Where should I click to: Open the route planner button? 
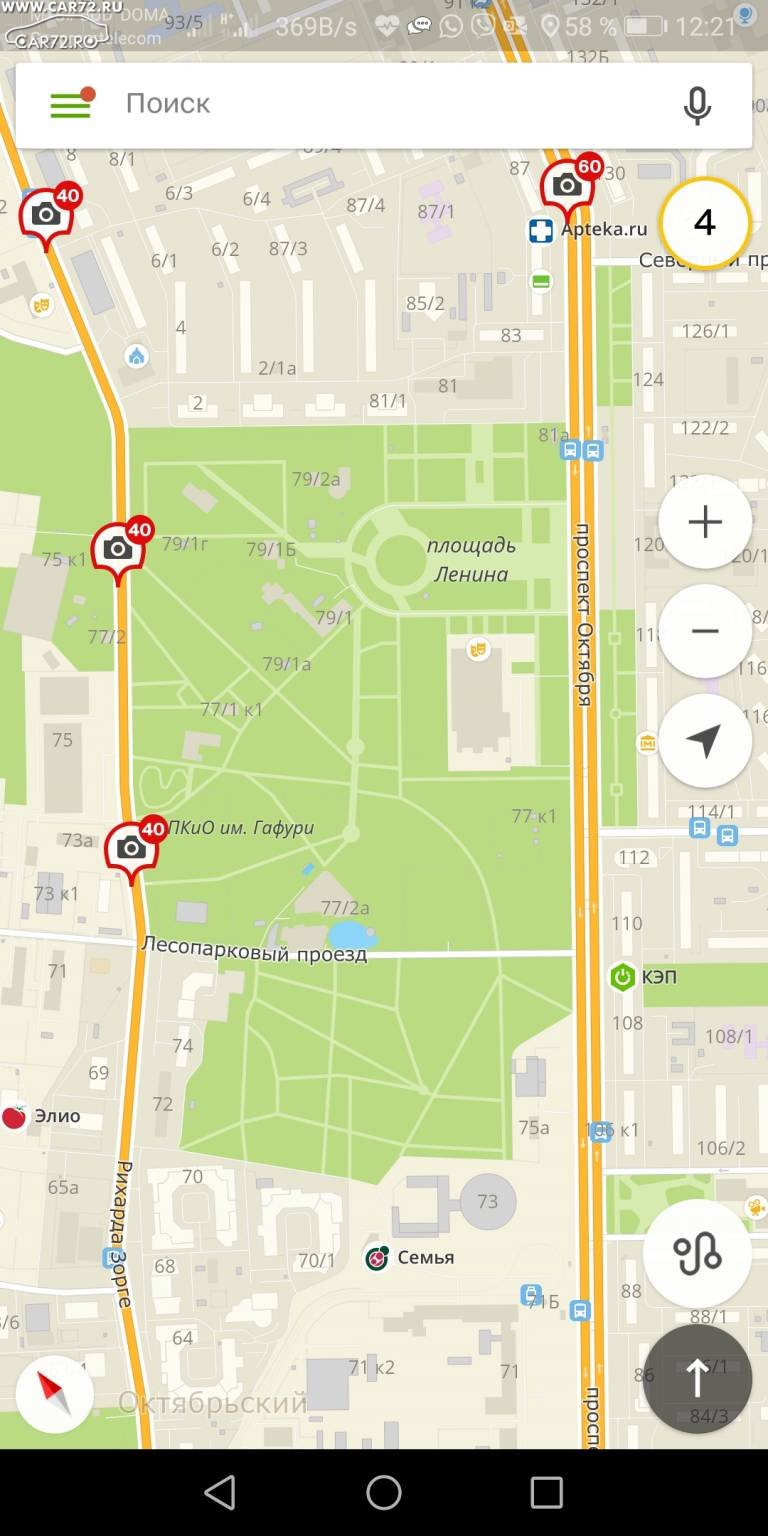(x=697, y=1254)
